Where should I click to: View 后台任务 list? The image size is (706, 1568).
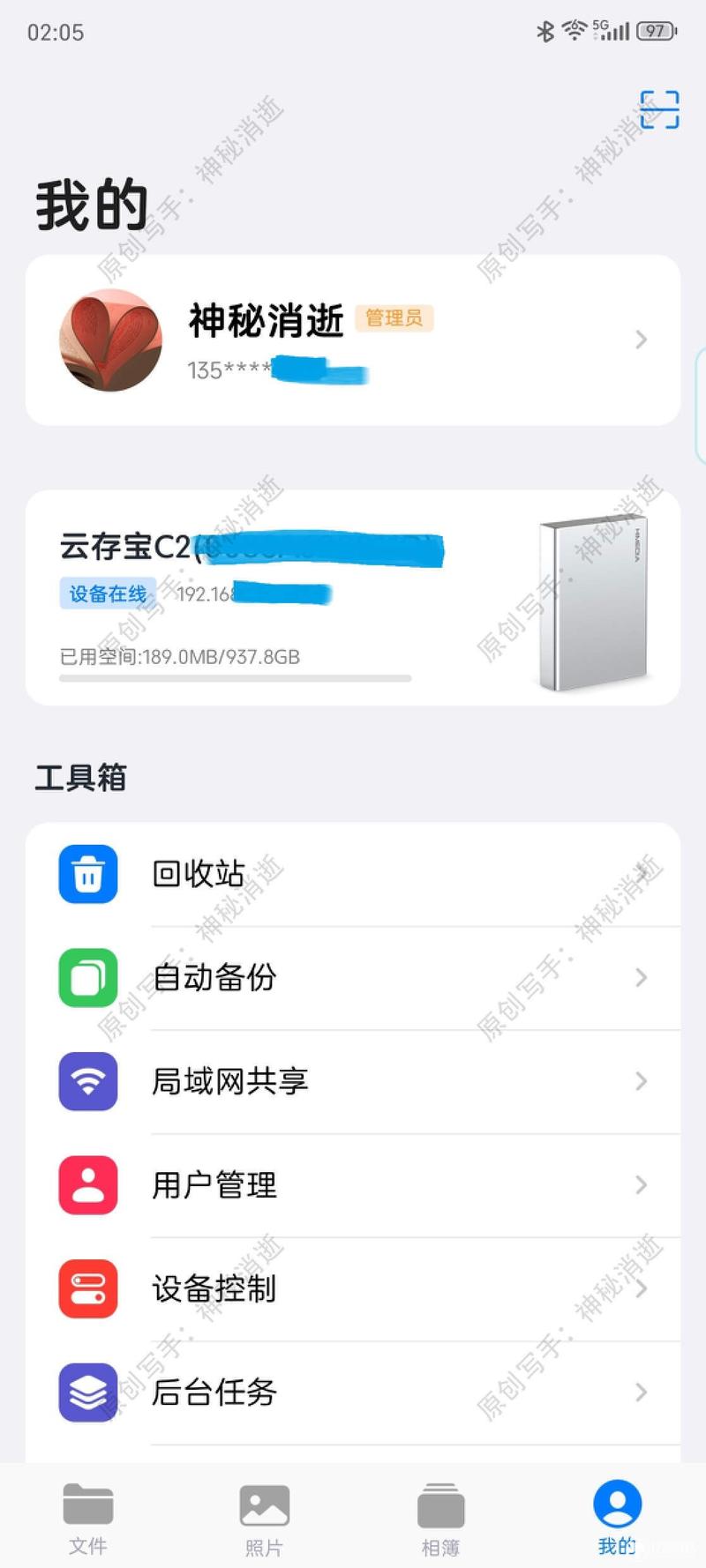pos(353,1393)
